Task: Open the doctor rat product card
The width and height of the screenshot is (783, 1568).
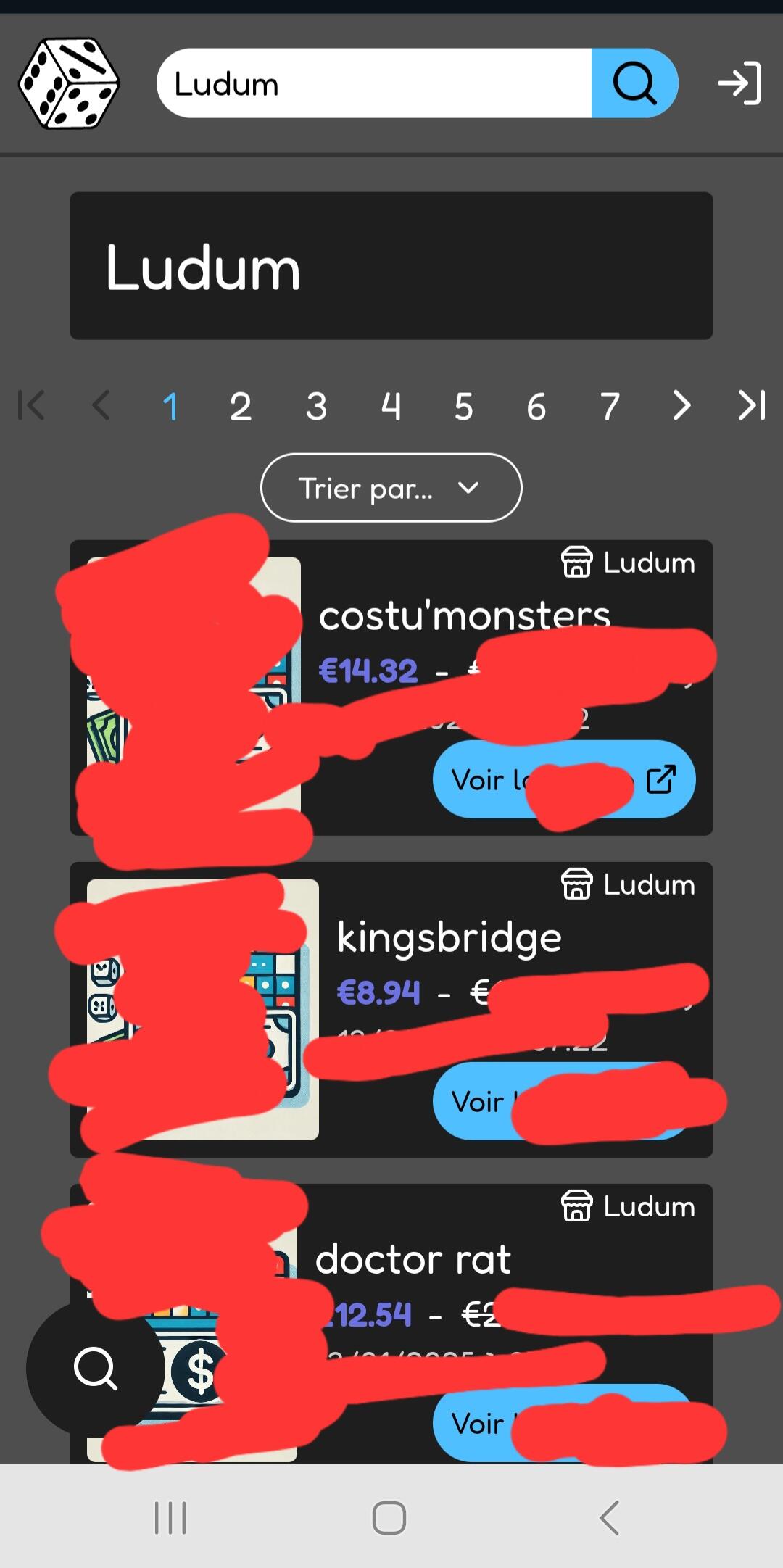Action: point(413,1259)
